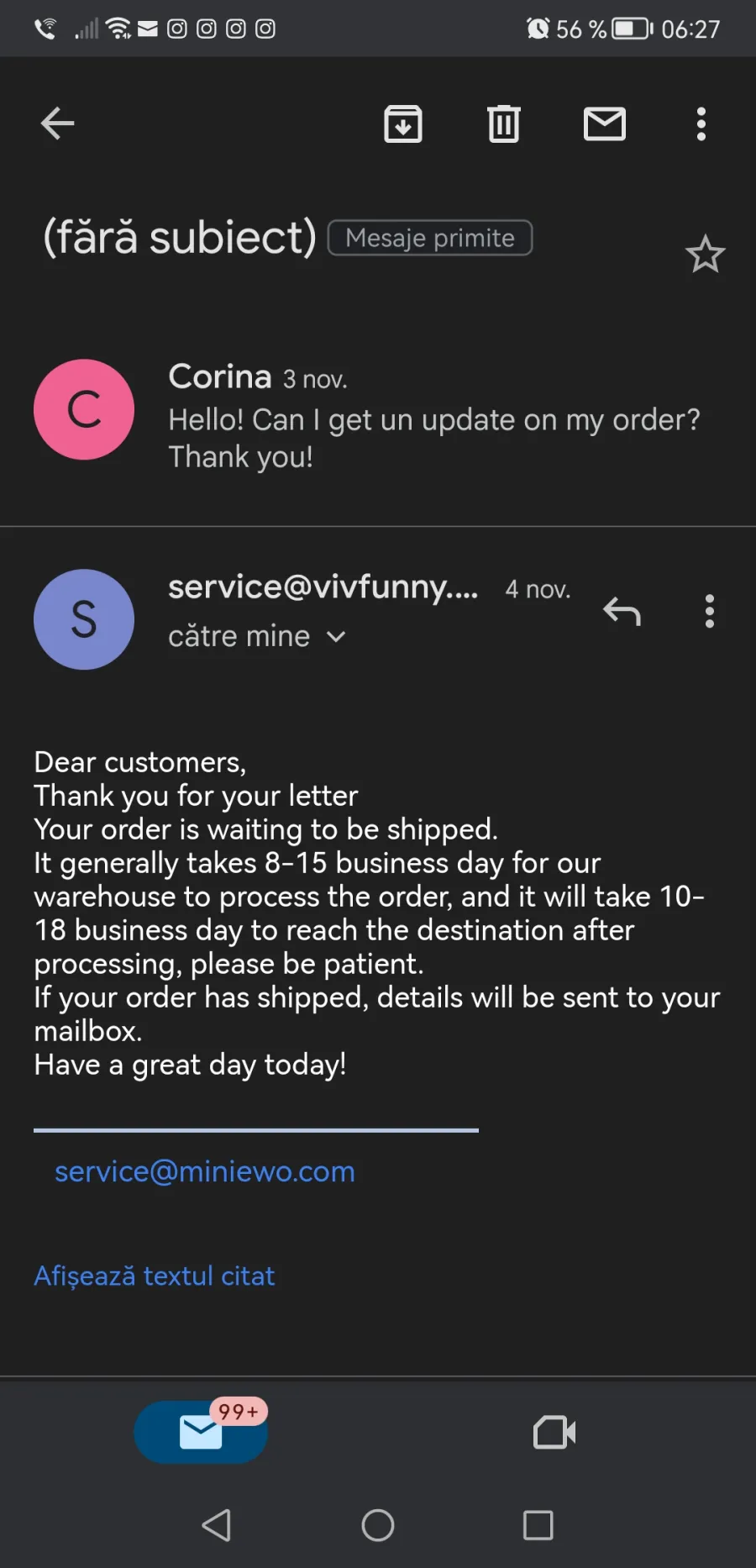Screen dimensions: 756x1568
Task: Open more options for the service@vivfunny message
Action: 710,611
